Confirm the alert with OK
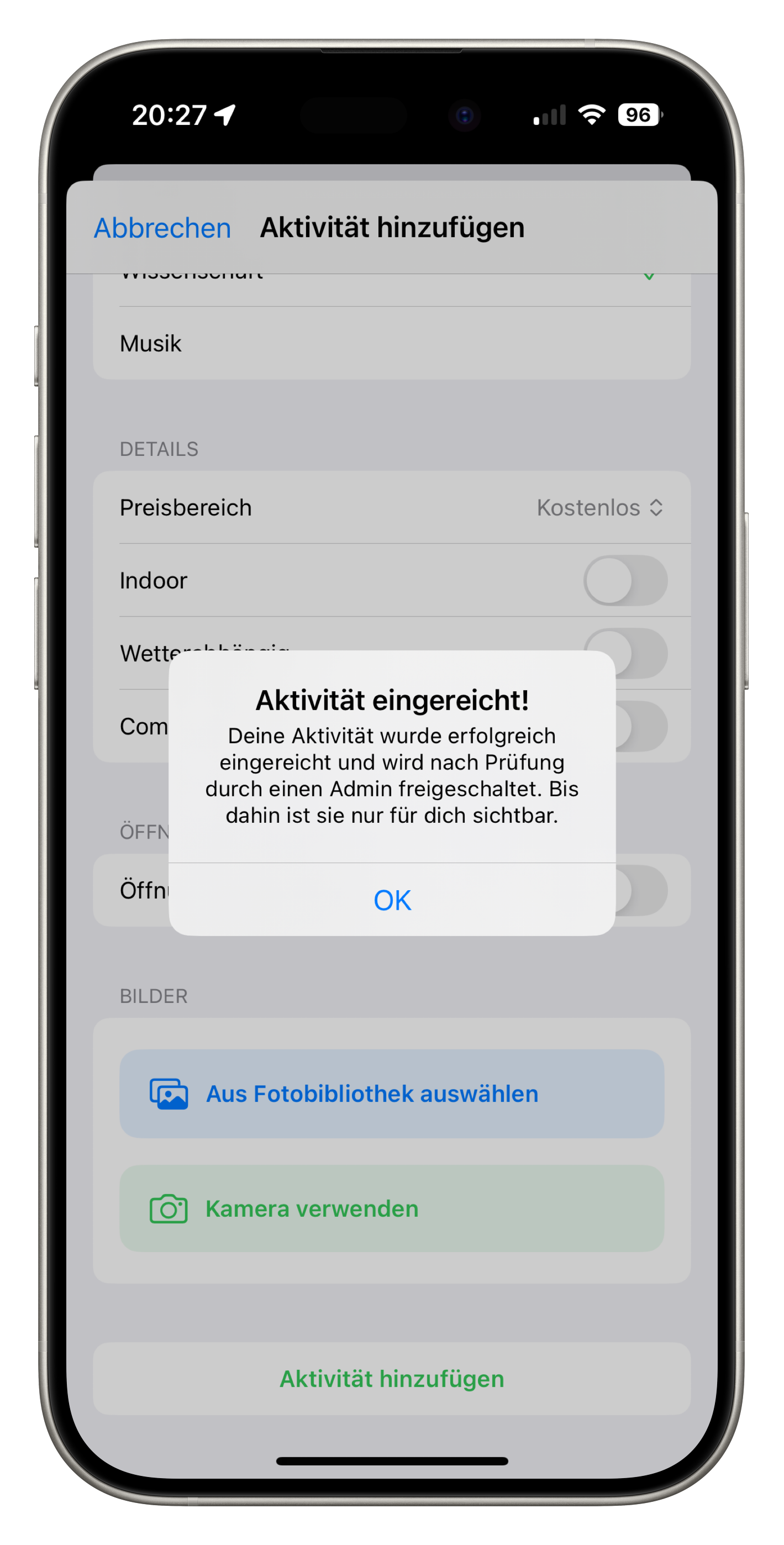 point(392,900)
